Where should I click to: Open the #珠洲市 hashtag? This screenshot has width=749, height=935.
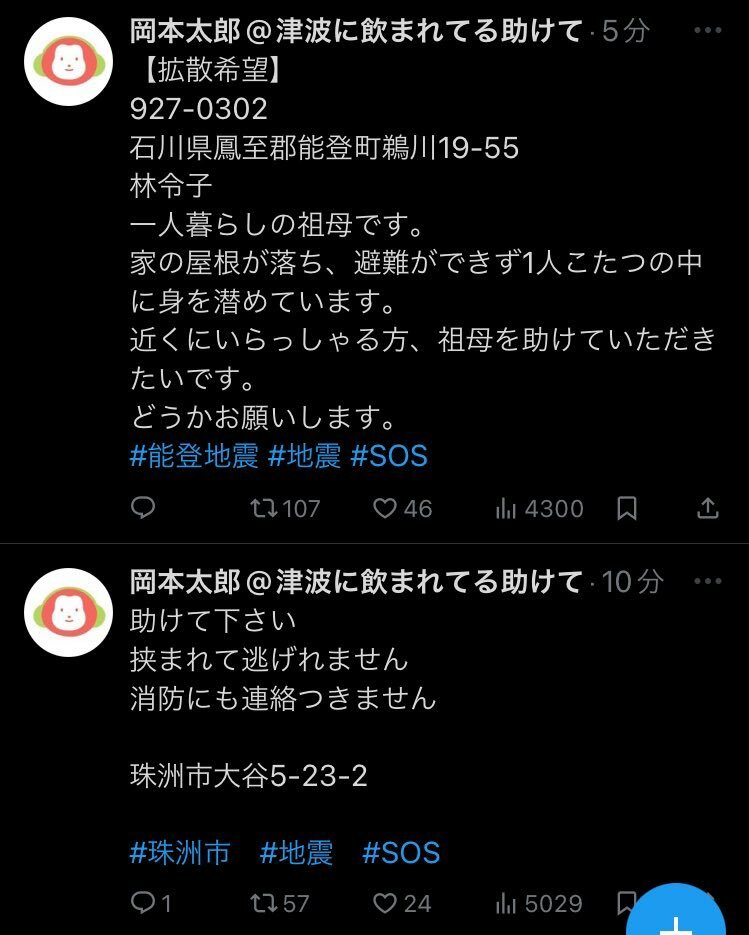[x=180, y=852]
